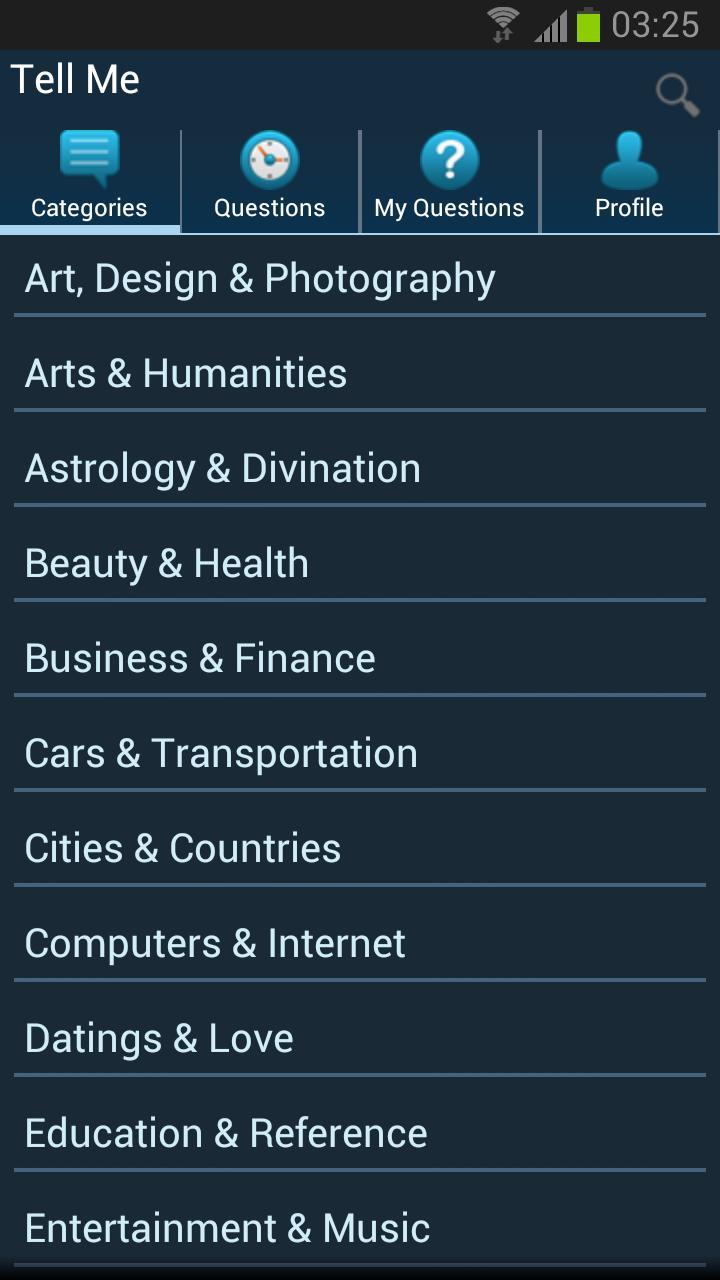The height and width of the screenshot is (1280, 720).
Task: Go to the My Questions tab
Action: coord(449,180)
